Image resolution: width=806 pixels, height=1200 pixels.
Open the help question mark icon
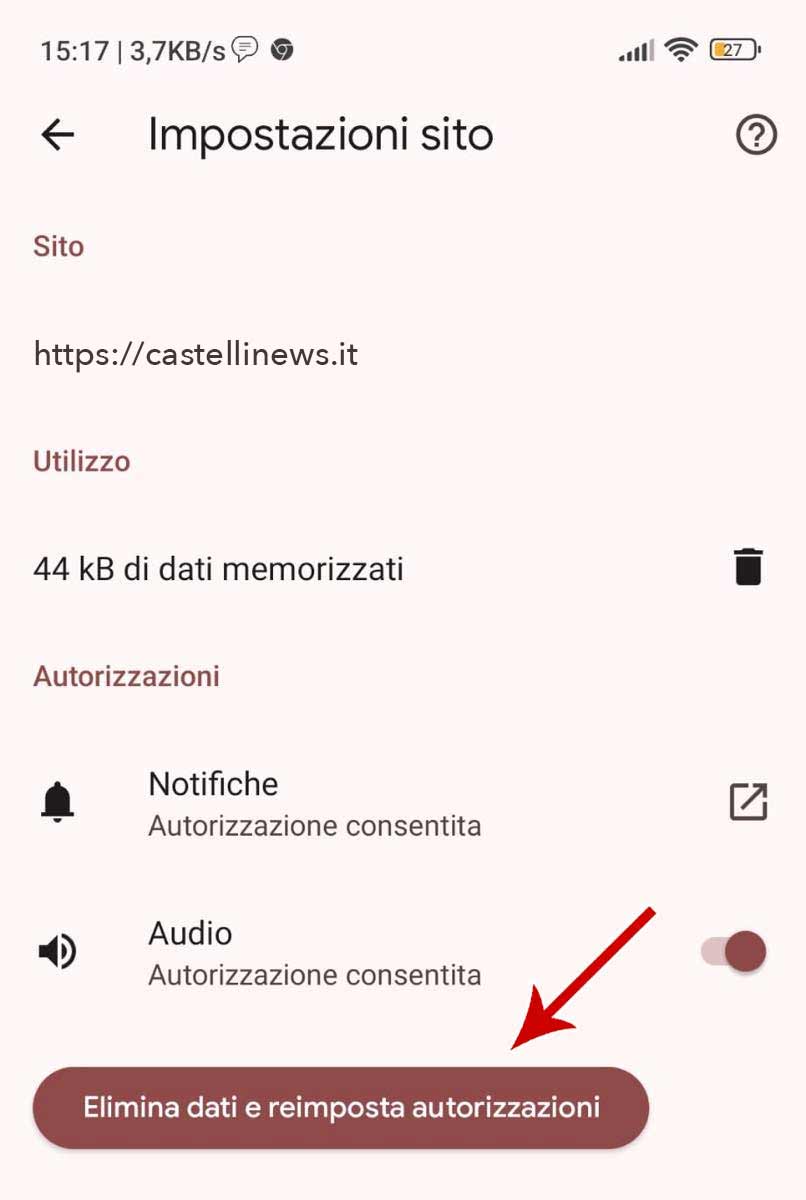point(756,135)
